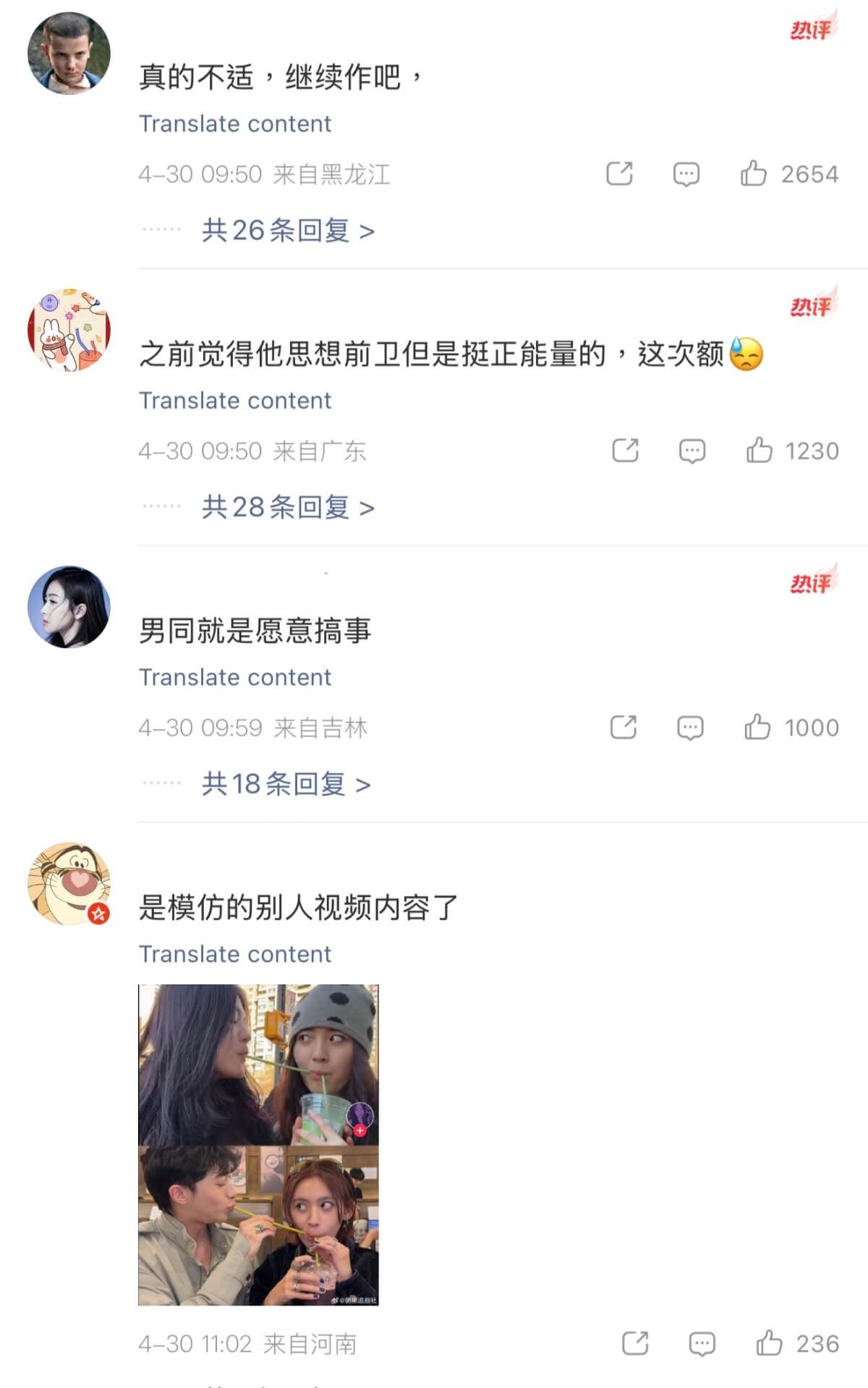
Task: Like the comment with 1230 likes
Action: point(759,451)
